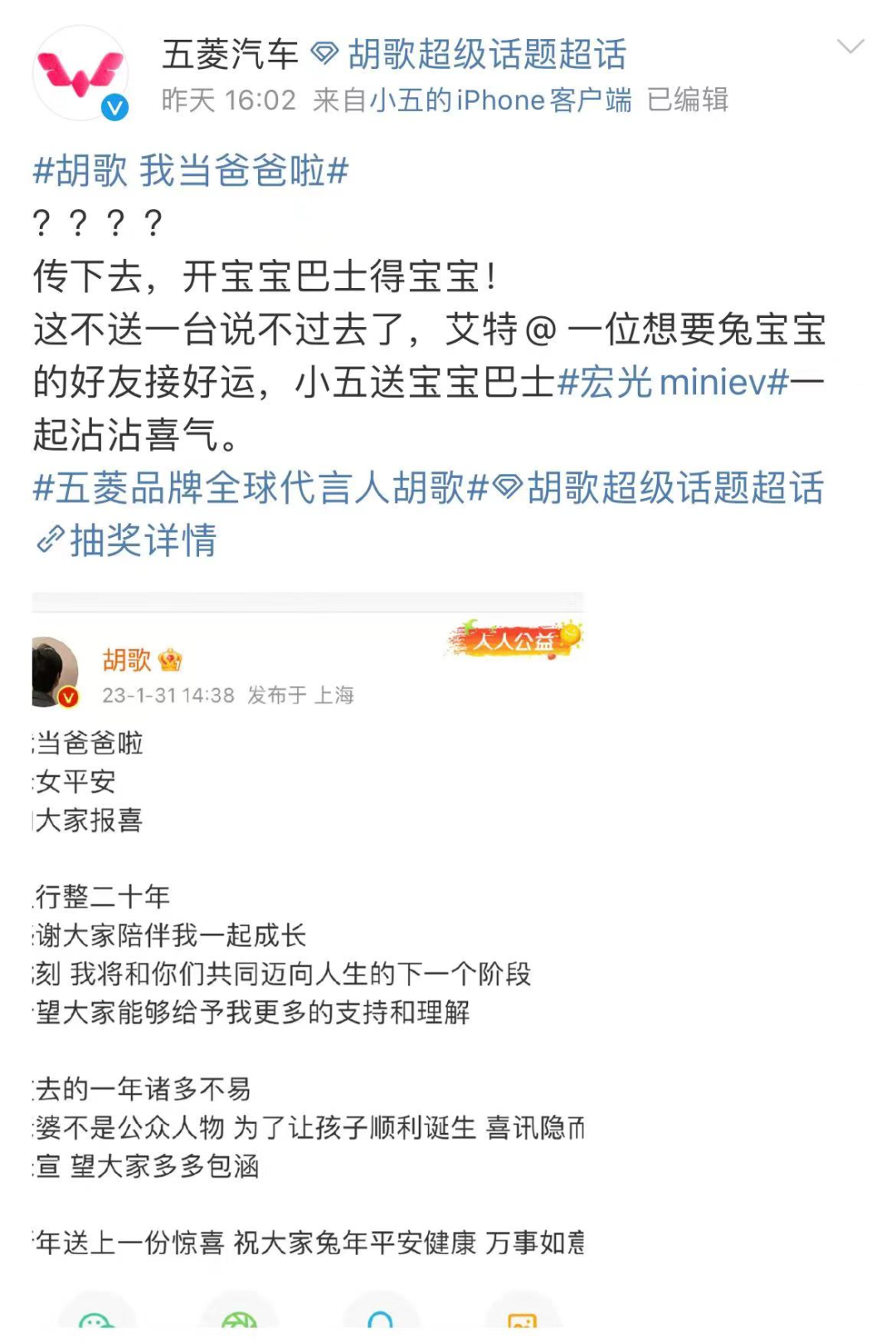Image resolution: width=896 pixels, height=1343 pixels.
Task: Open 五菱汽车 profile avatar
Action: coord(80,74)
